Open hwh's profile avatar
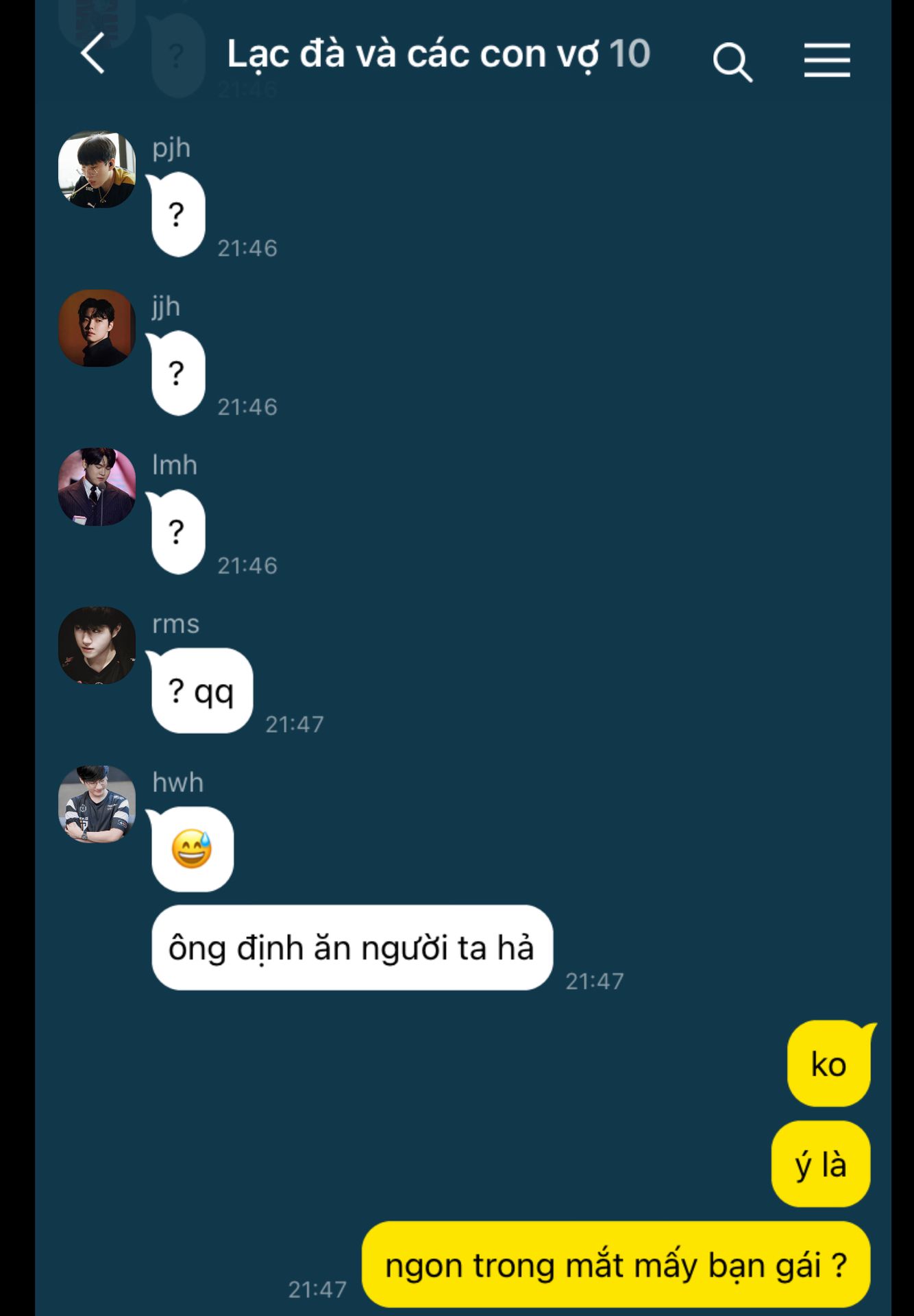The width and height of the screenshot is (914, 1316). (x=97, y=804)
